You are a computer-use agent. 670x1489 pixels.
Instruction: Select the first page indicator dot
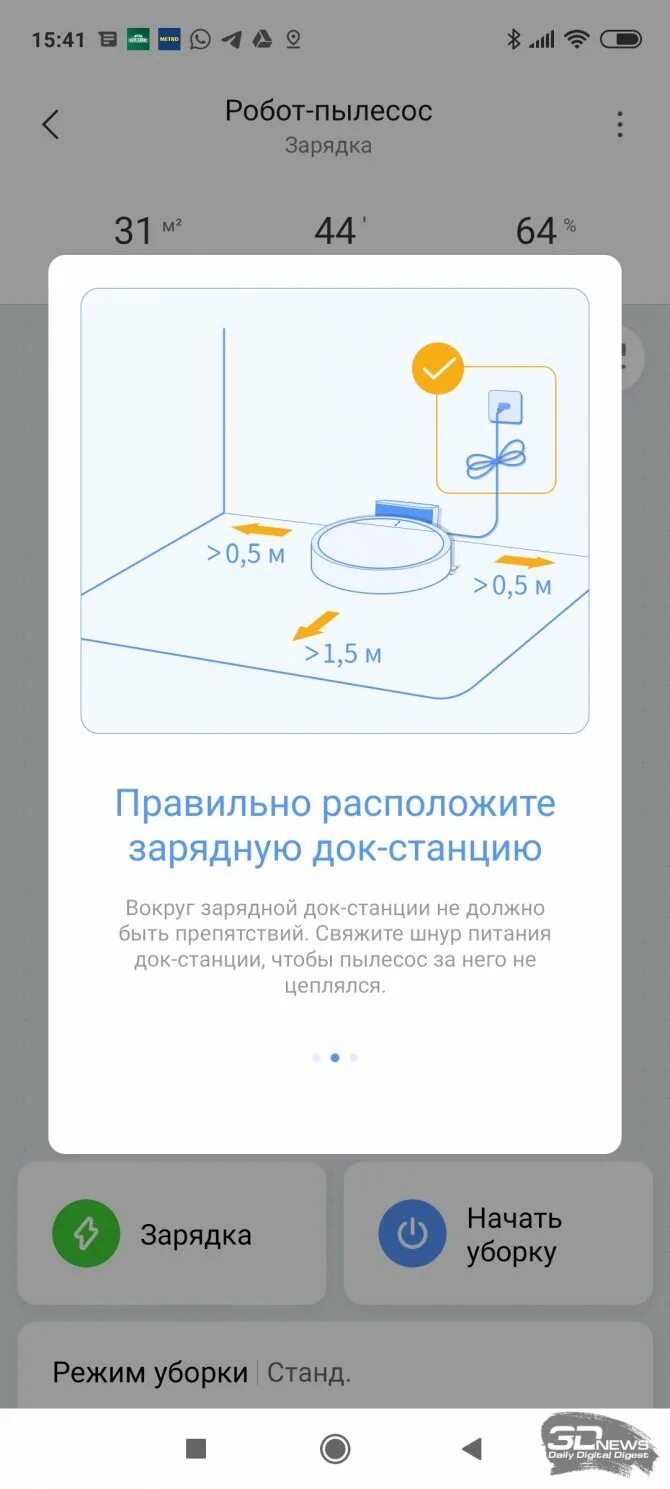316,1057
